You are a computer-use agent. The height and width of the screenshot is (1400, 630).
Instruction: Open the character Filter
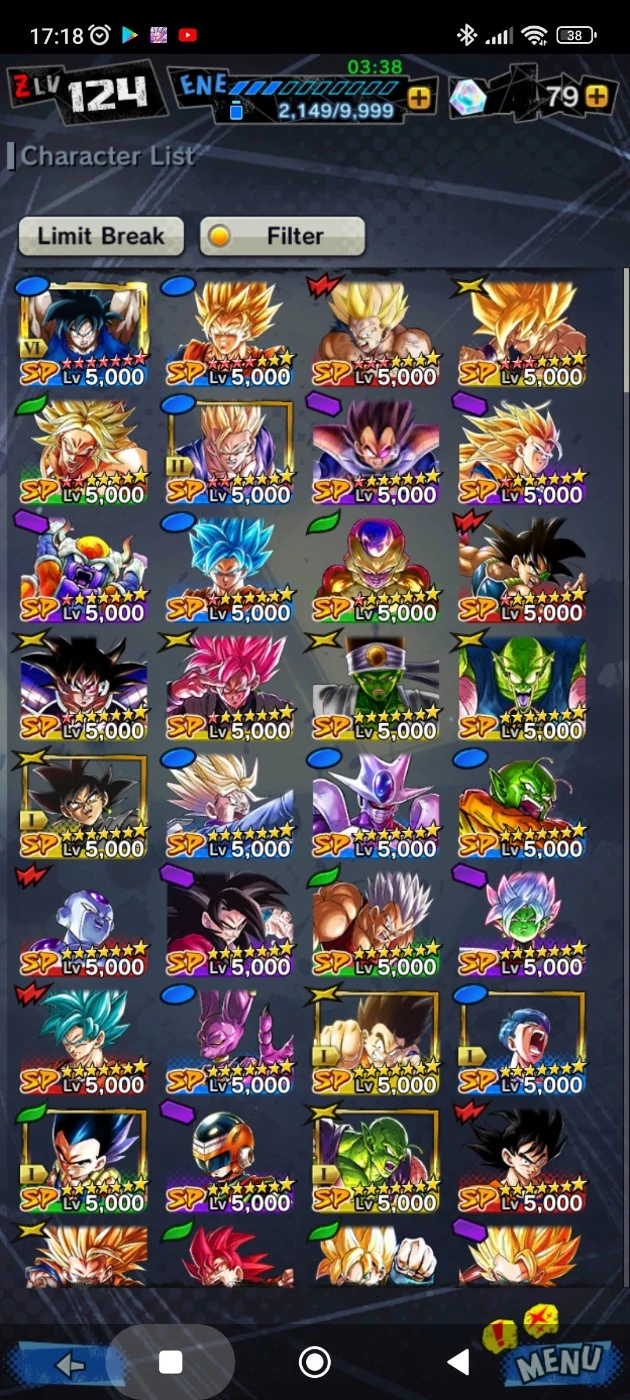(282, 236)
